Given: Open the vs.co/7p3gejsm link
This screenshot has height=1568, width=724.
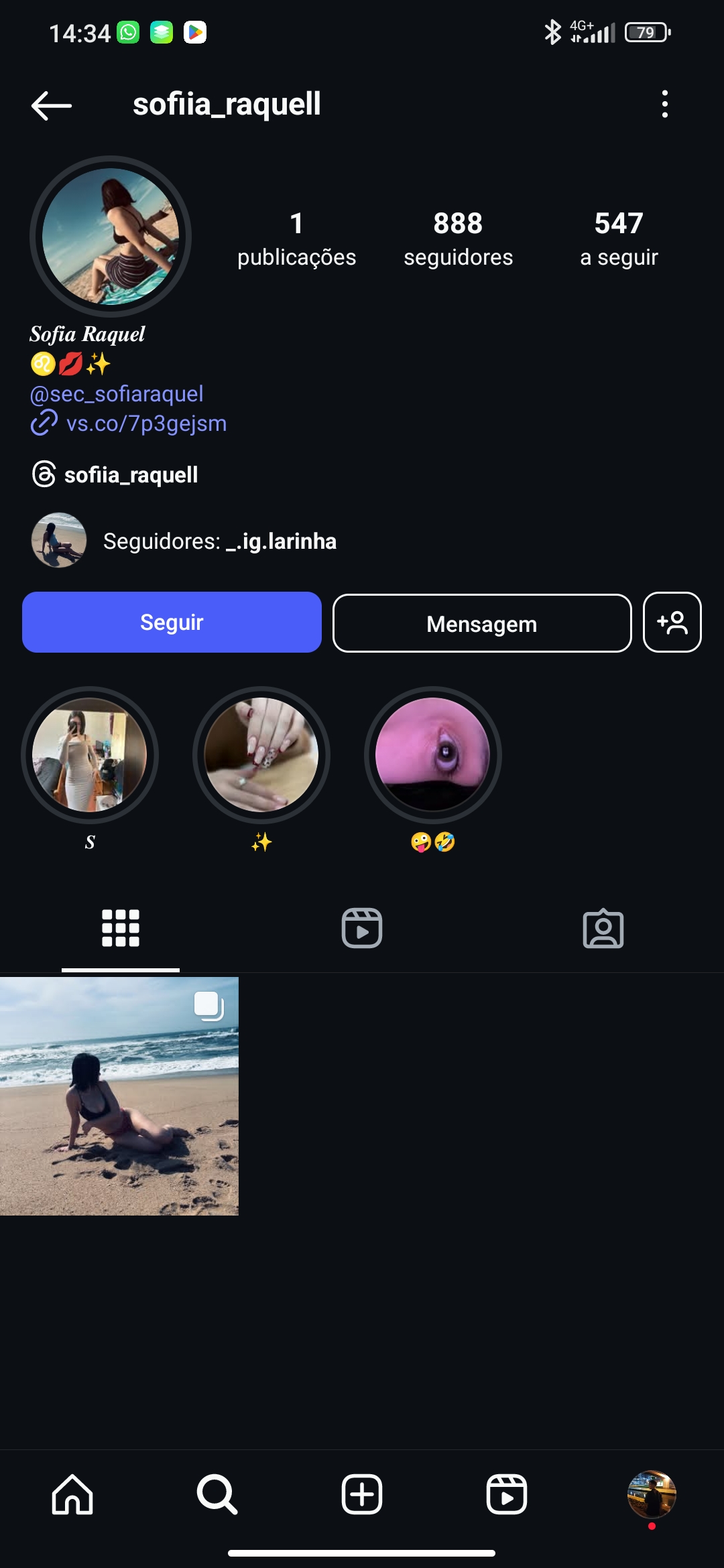Looking at the screenshot, I should pos(146,423).
